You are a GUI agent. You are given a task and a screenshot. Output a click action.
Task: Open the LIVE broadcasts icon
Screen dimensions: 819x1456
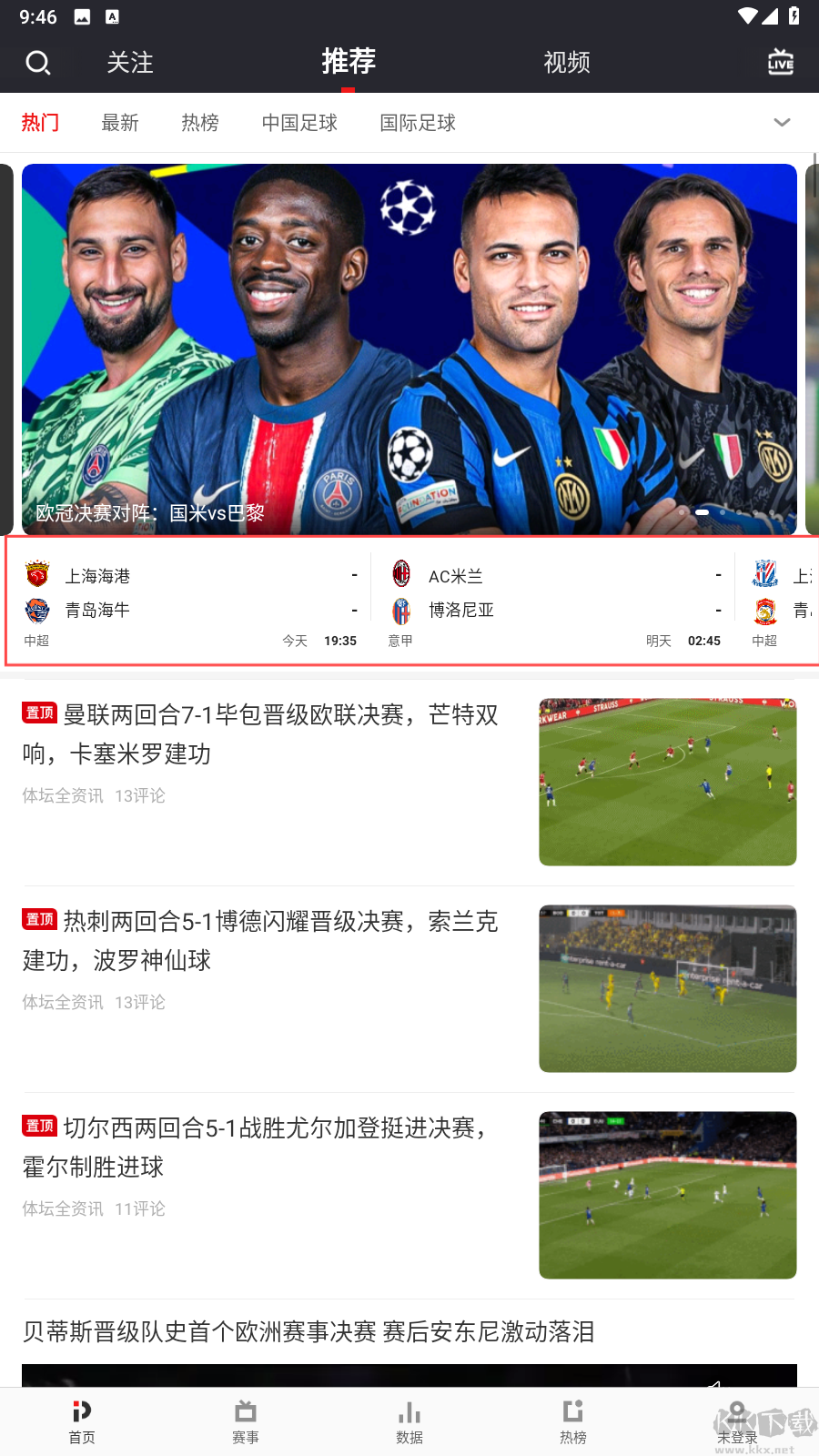pyautogui.click(x=781, y=62)
